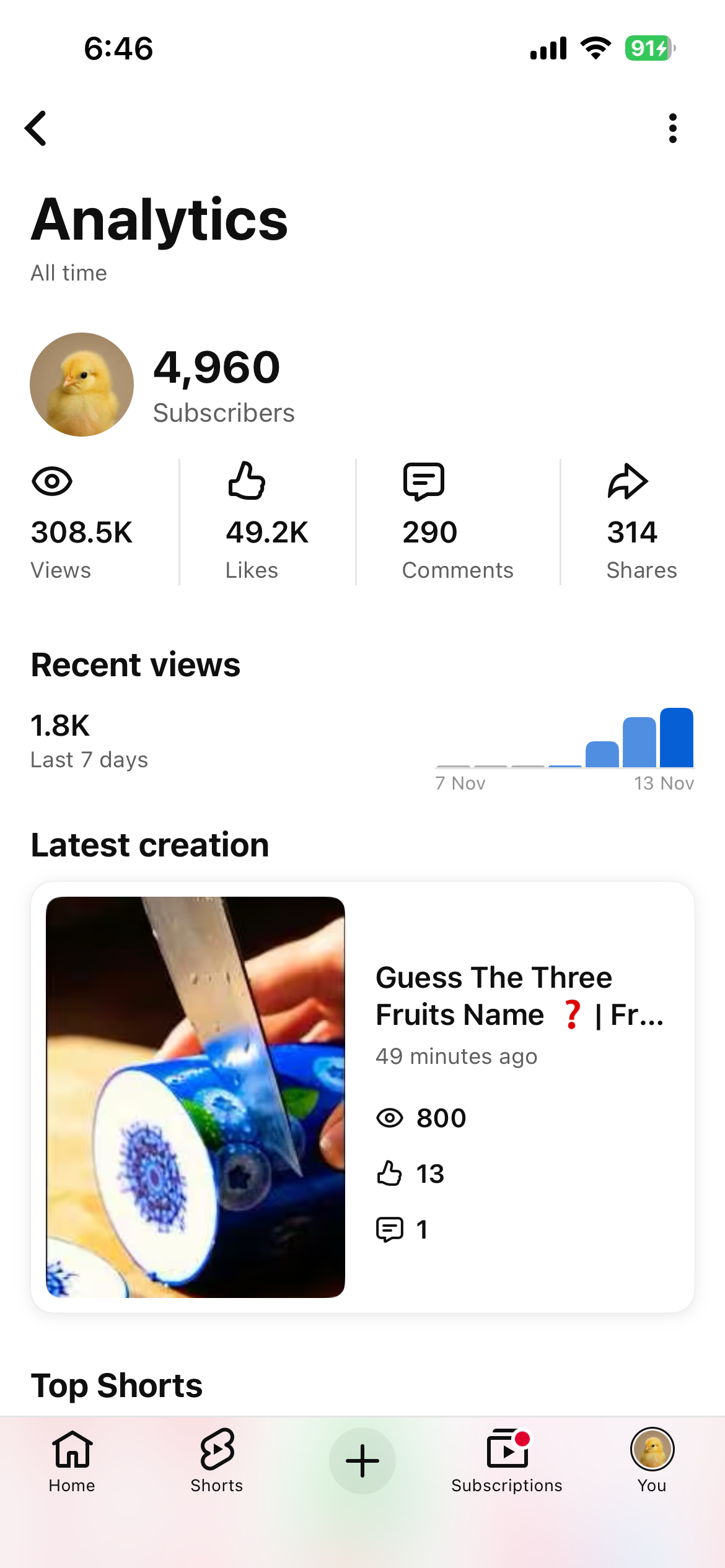The height and width of the screenshot is (1568, 725).
Task: Switch to the Shorts tab
Action: click(217, 1460)
